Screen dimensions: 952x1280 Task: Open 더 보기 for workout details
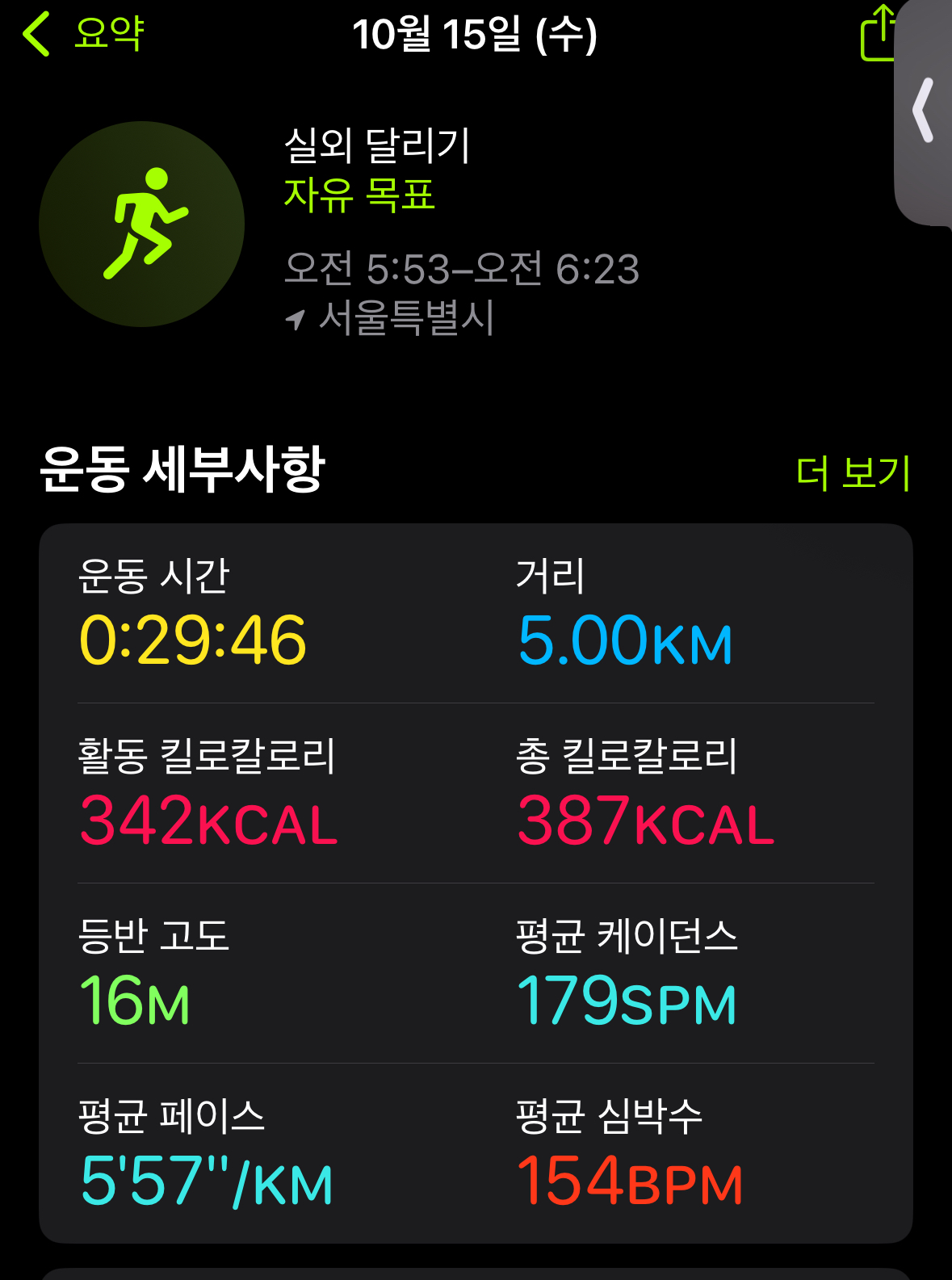tap(853, 472)
